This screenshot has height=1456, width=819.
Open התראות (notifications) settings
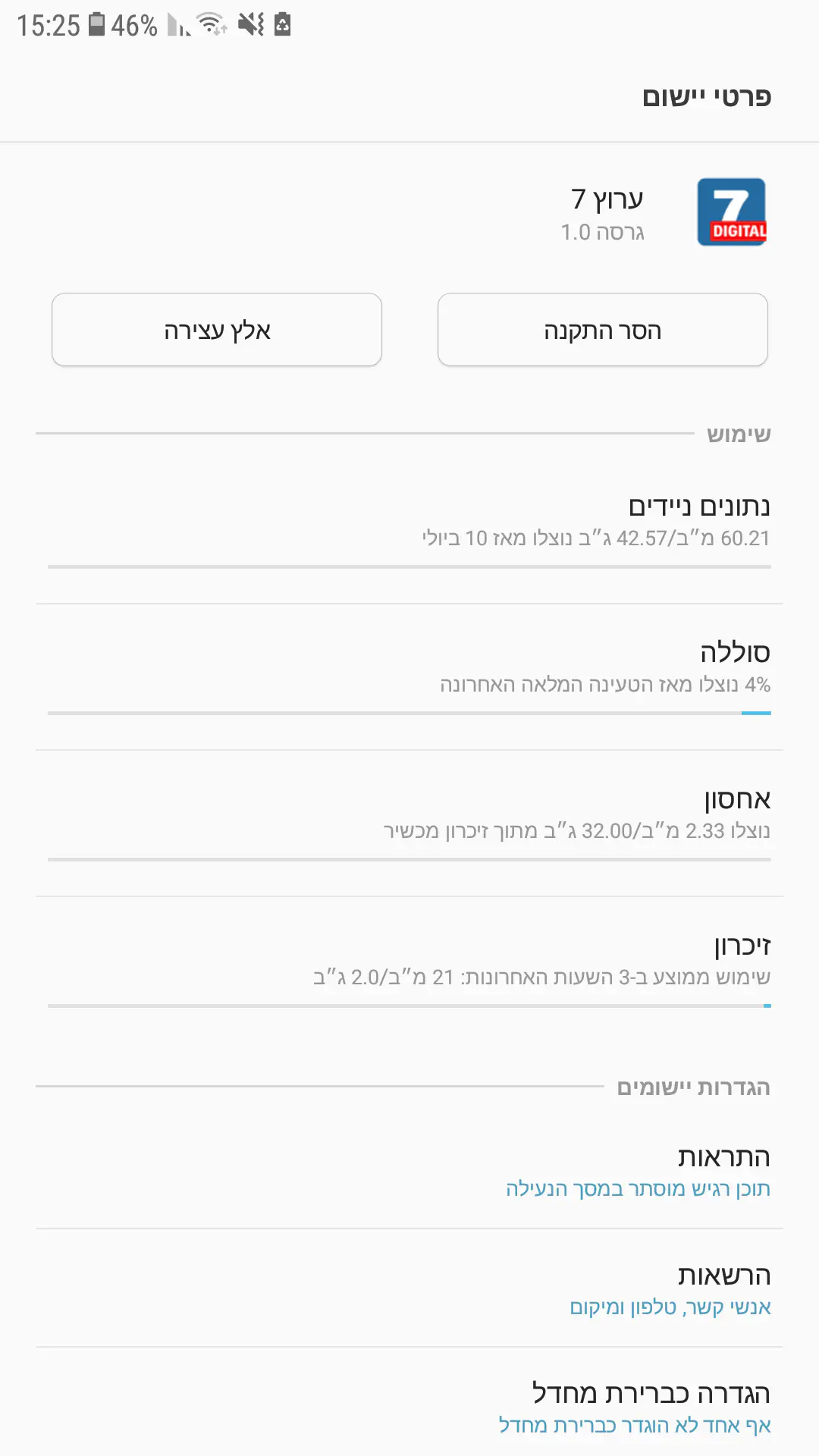click(x=409, y=1172)
